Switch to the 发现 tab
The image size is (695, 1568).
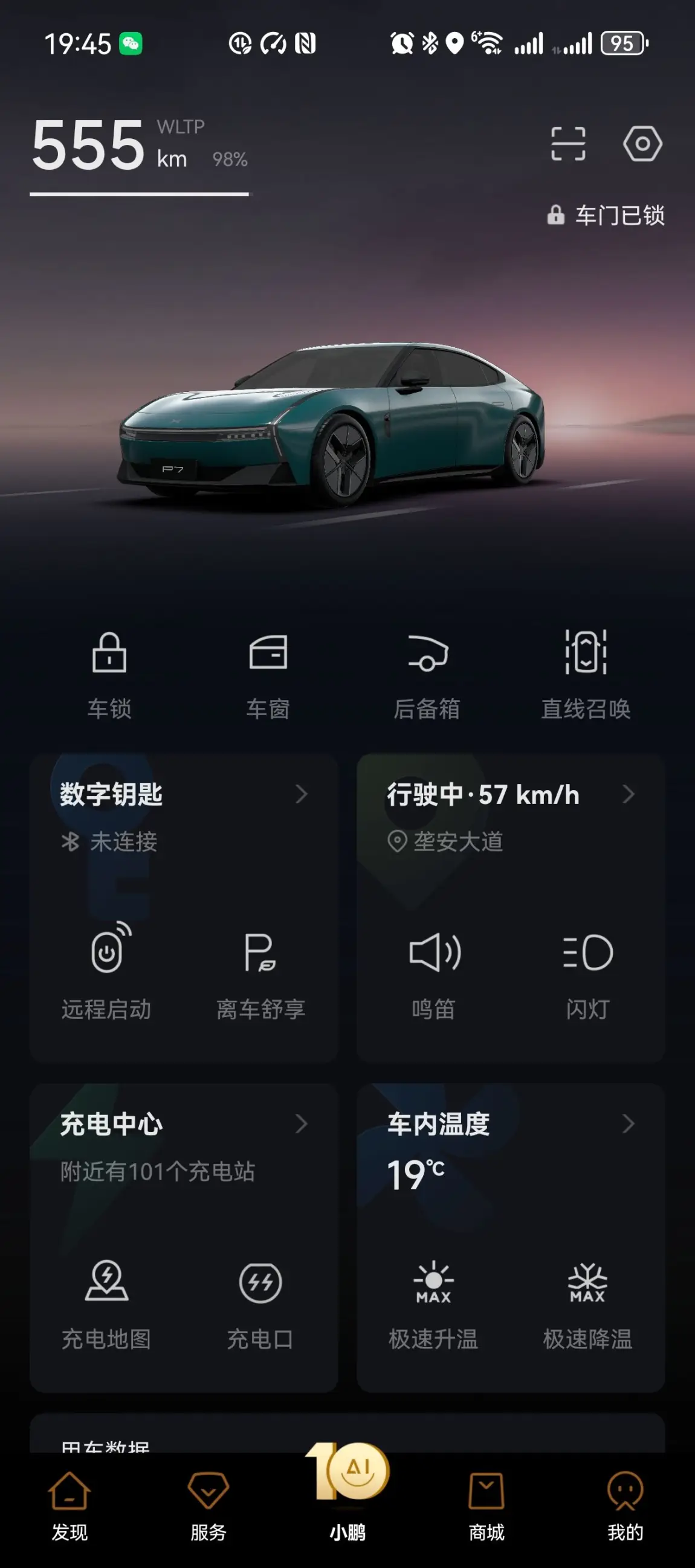(x=69, y=1506)
